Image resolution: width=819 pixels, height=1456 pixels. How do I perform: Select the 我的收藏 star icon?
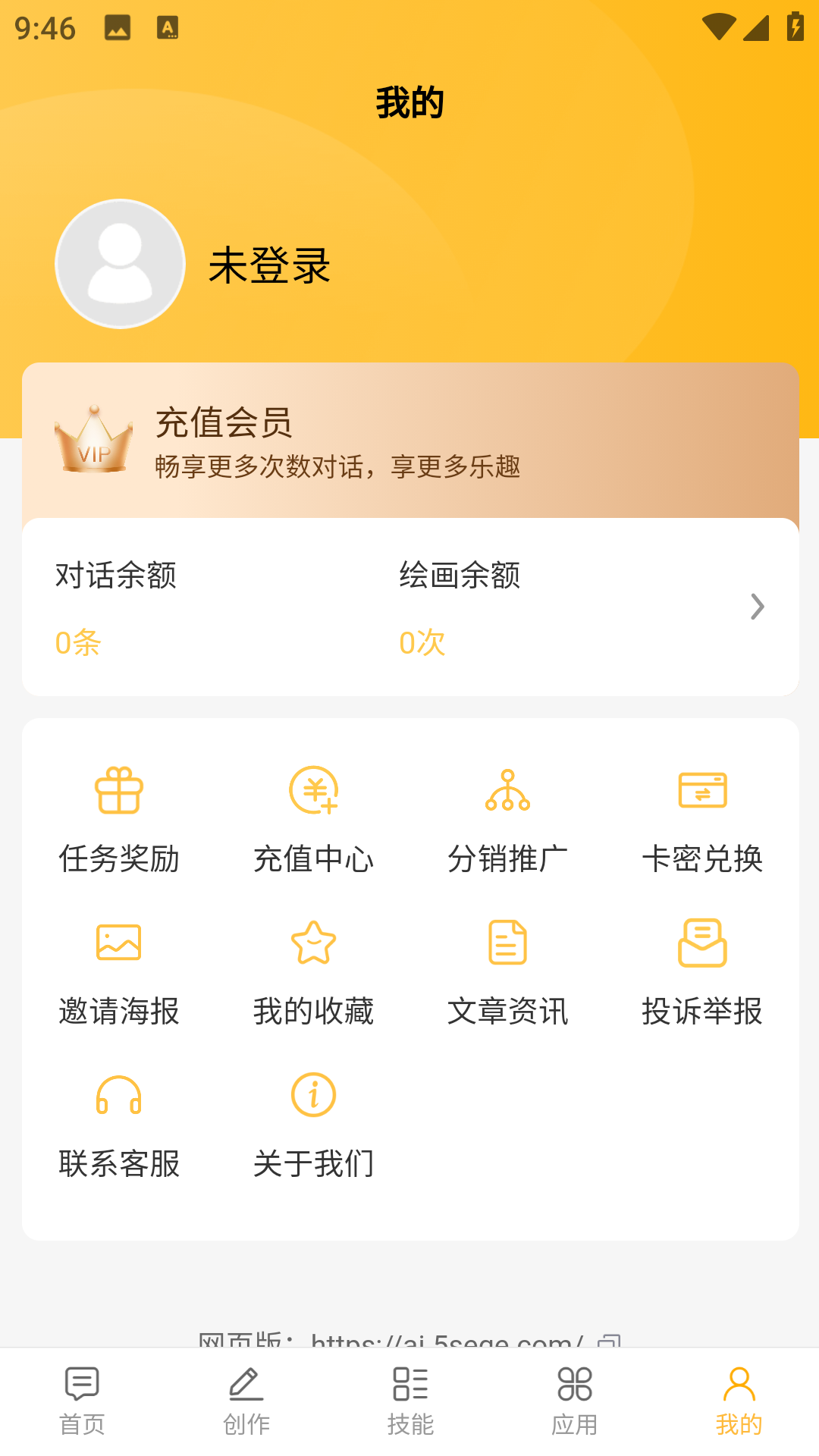[314, 943]
